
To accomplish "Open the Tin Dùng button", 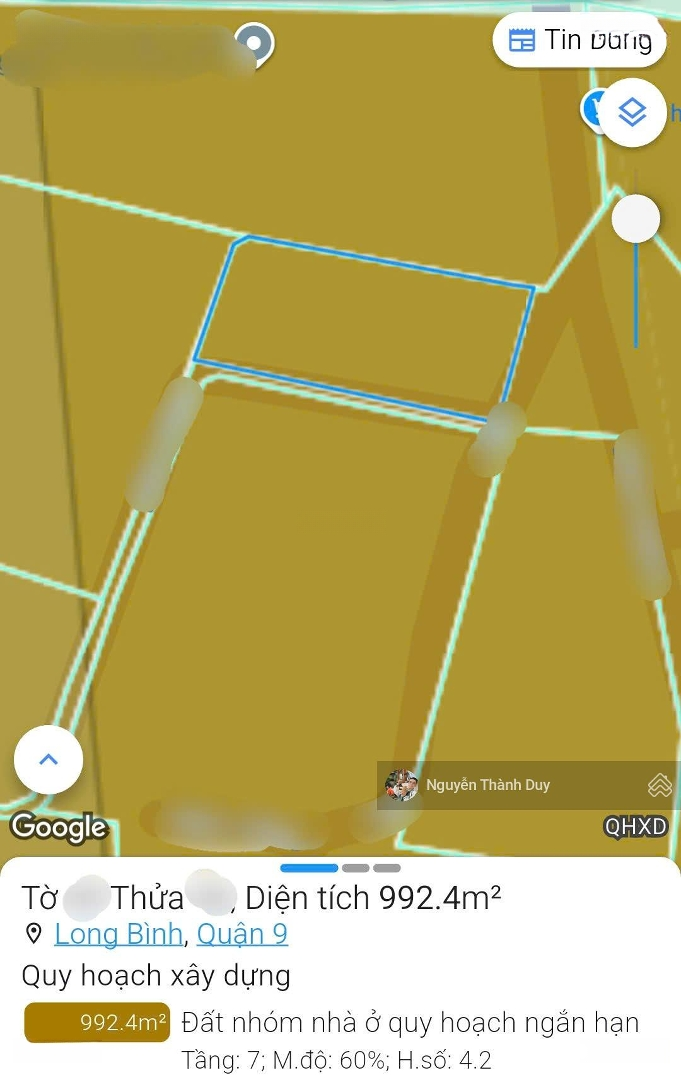I will 580,40.
